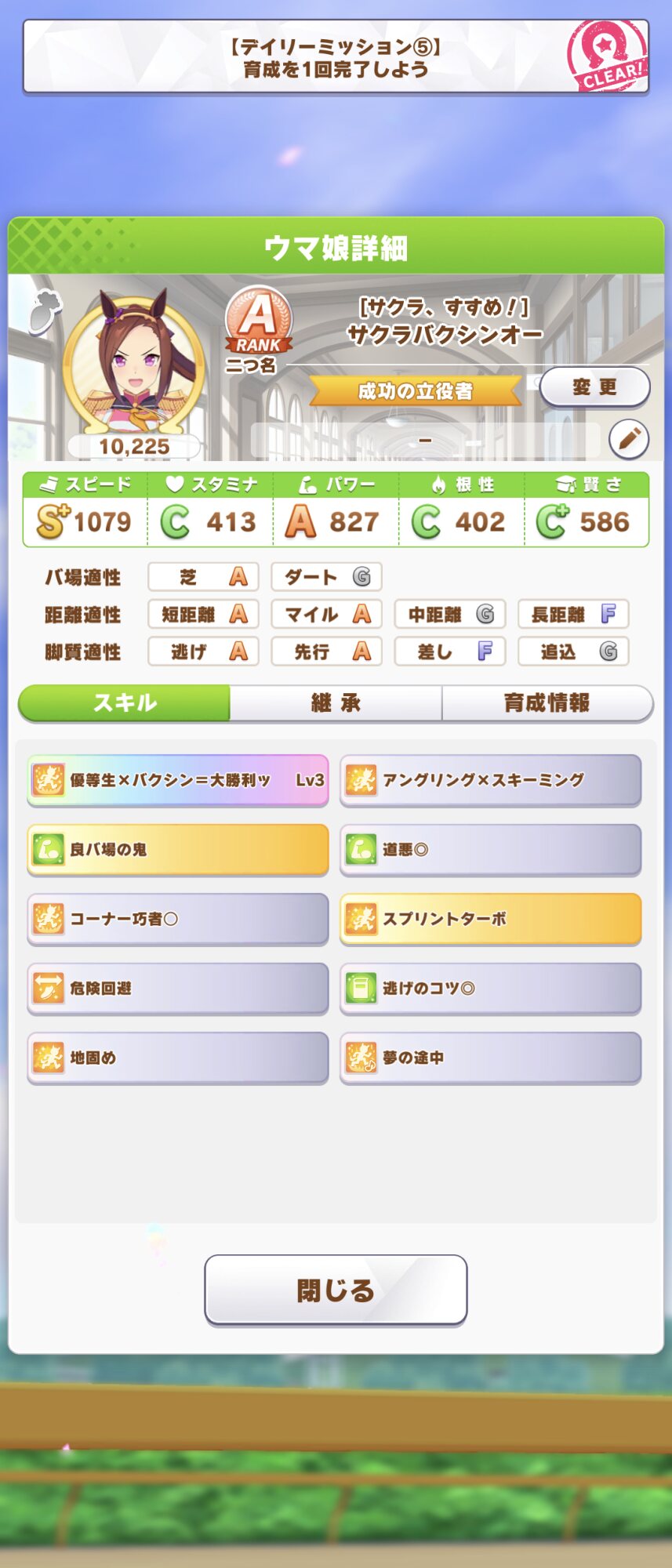Tap the 夢の途中 skill entry

coord(490,1058)
